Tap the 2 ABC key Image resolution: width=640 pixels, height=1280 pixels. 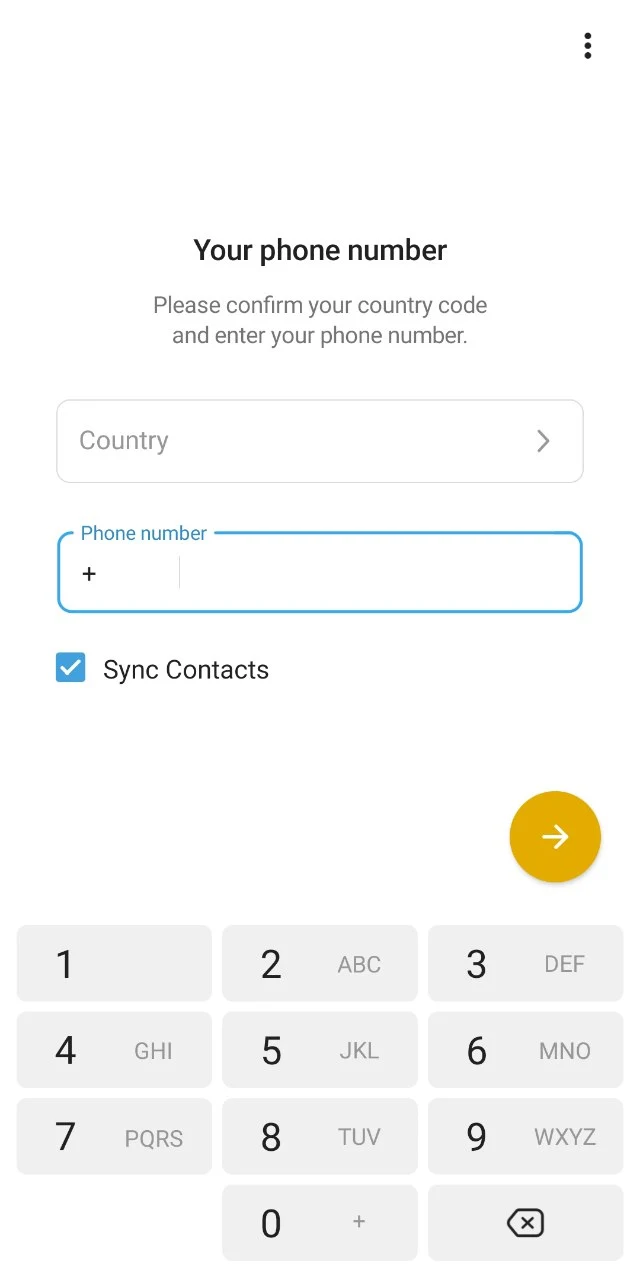(319, 964)
